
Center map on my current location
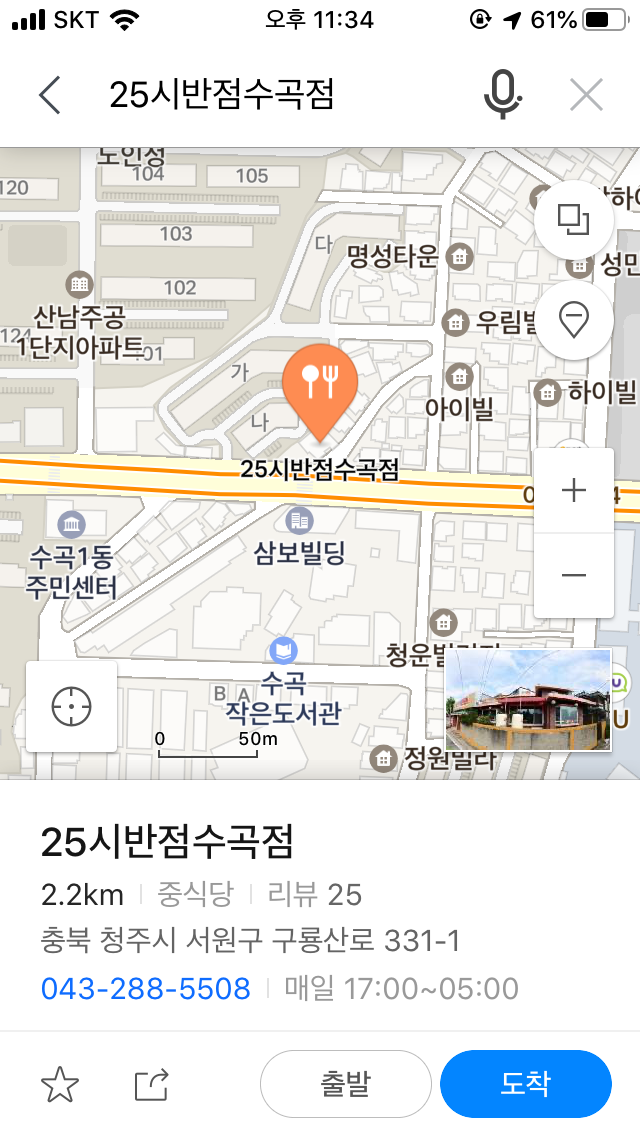click(x=71, y=706)
